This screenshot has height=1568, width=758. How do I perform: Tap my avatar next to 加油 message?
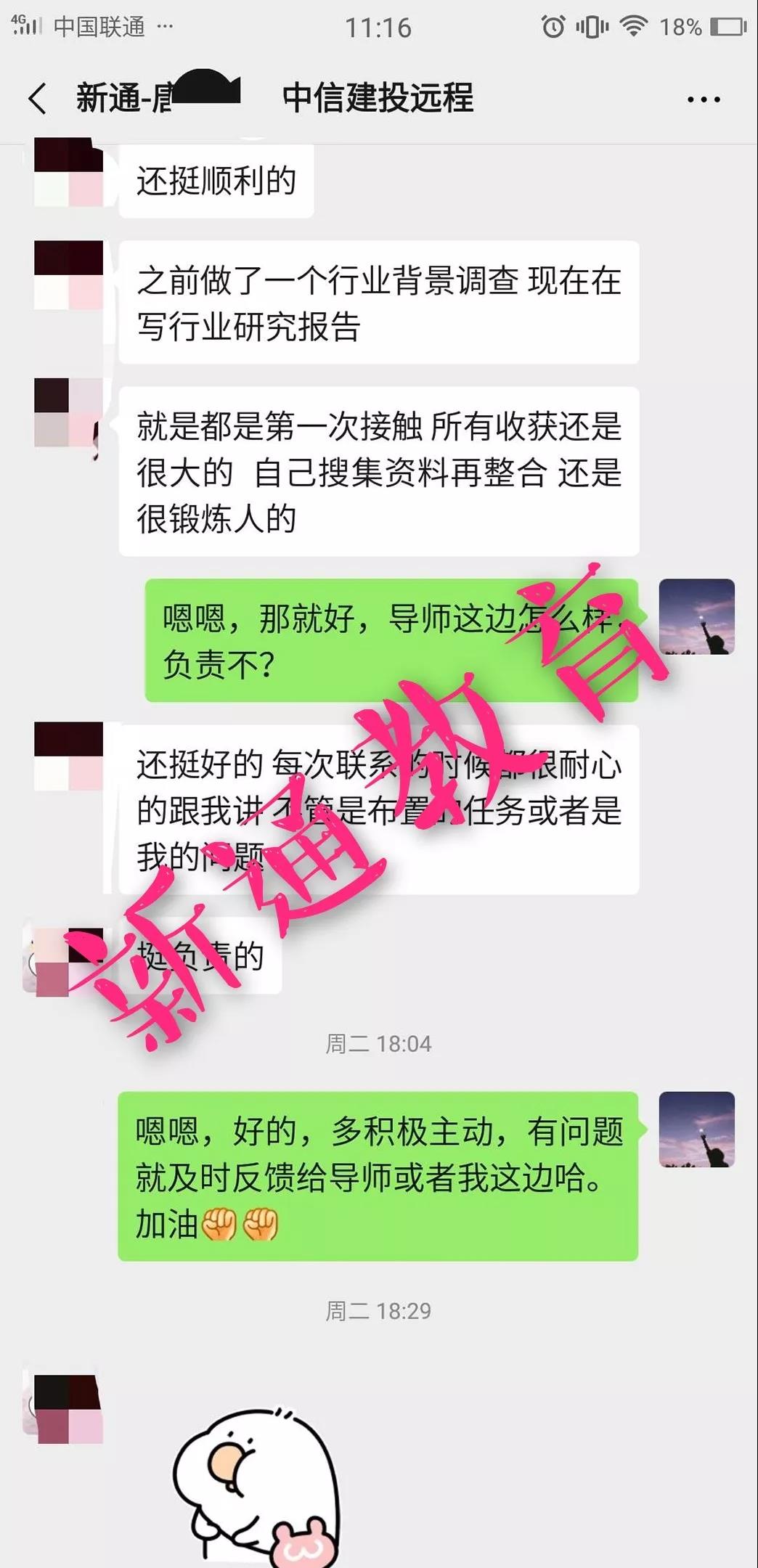point(696,1129)
